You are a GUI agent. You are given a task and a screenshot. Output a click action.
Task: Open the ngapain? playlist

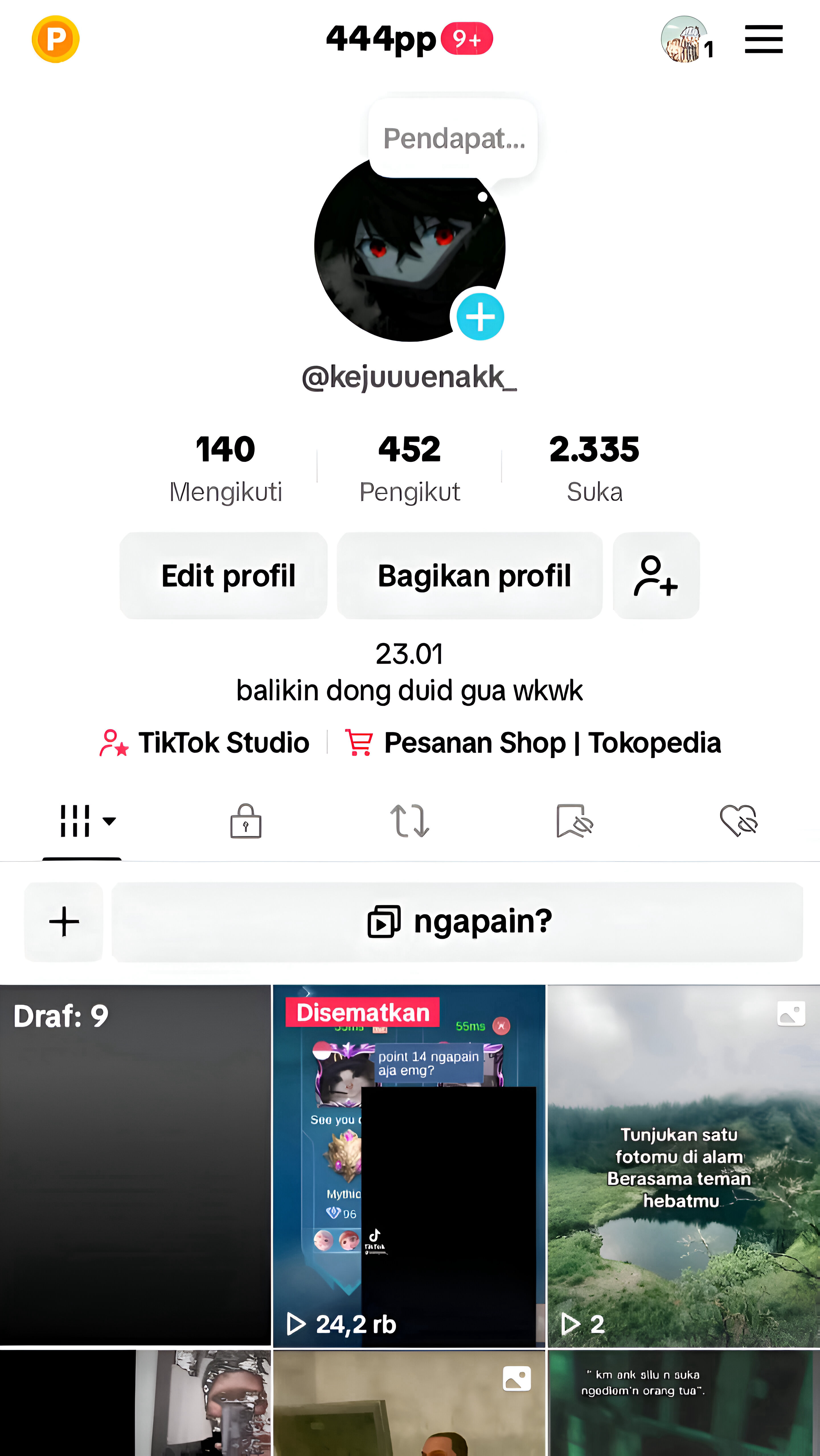point(458,922)
